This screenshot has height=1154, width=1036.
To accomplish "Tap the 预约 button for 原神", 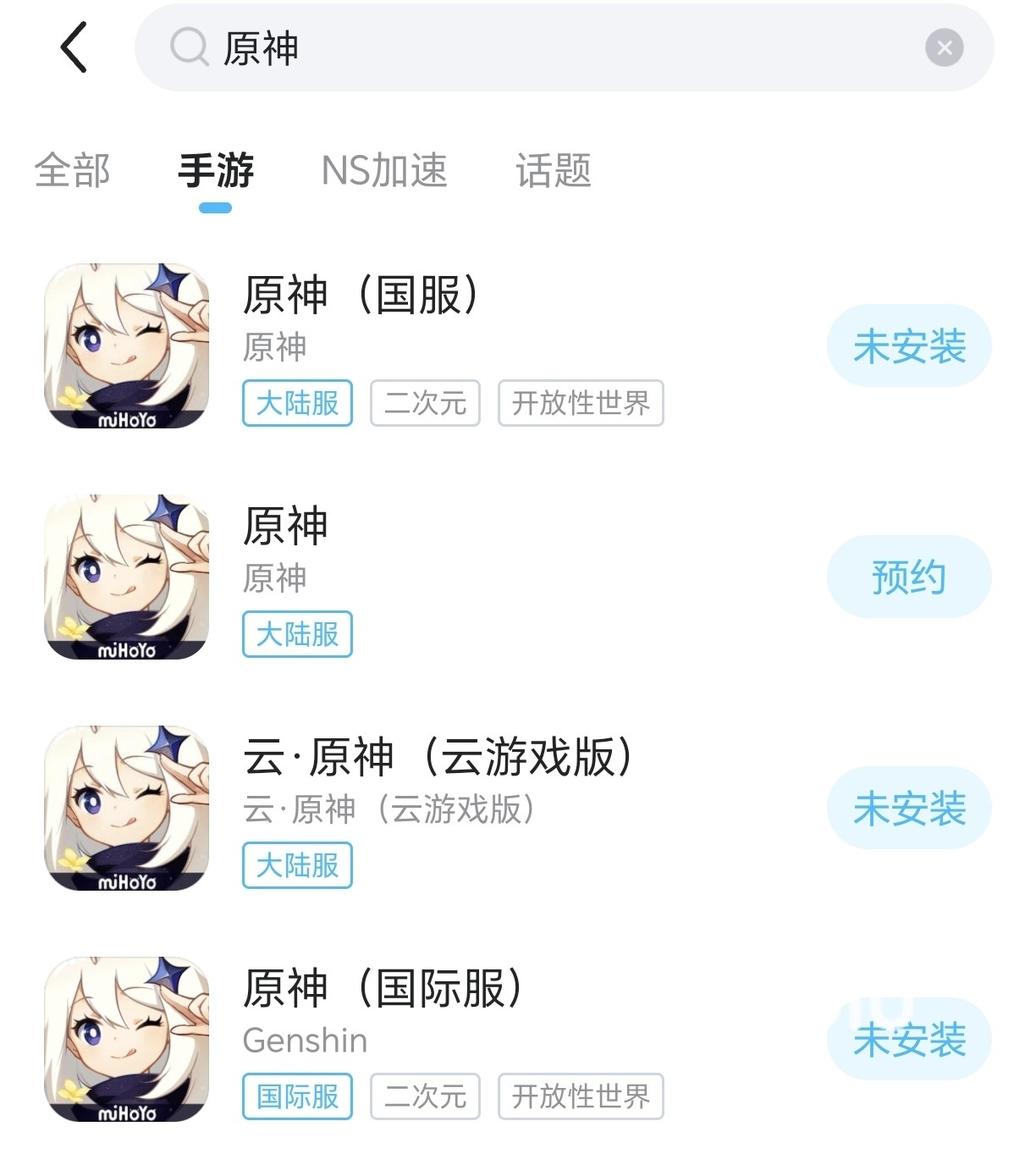I will coord(909,577).
